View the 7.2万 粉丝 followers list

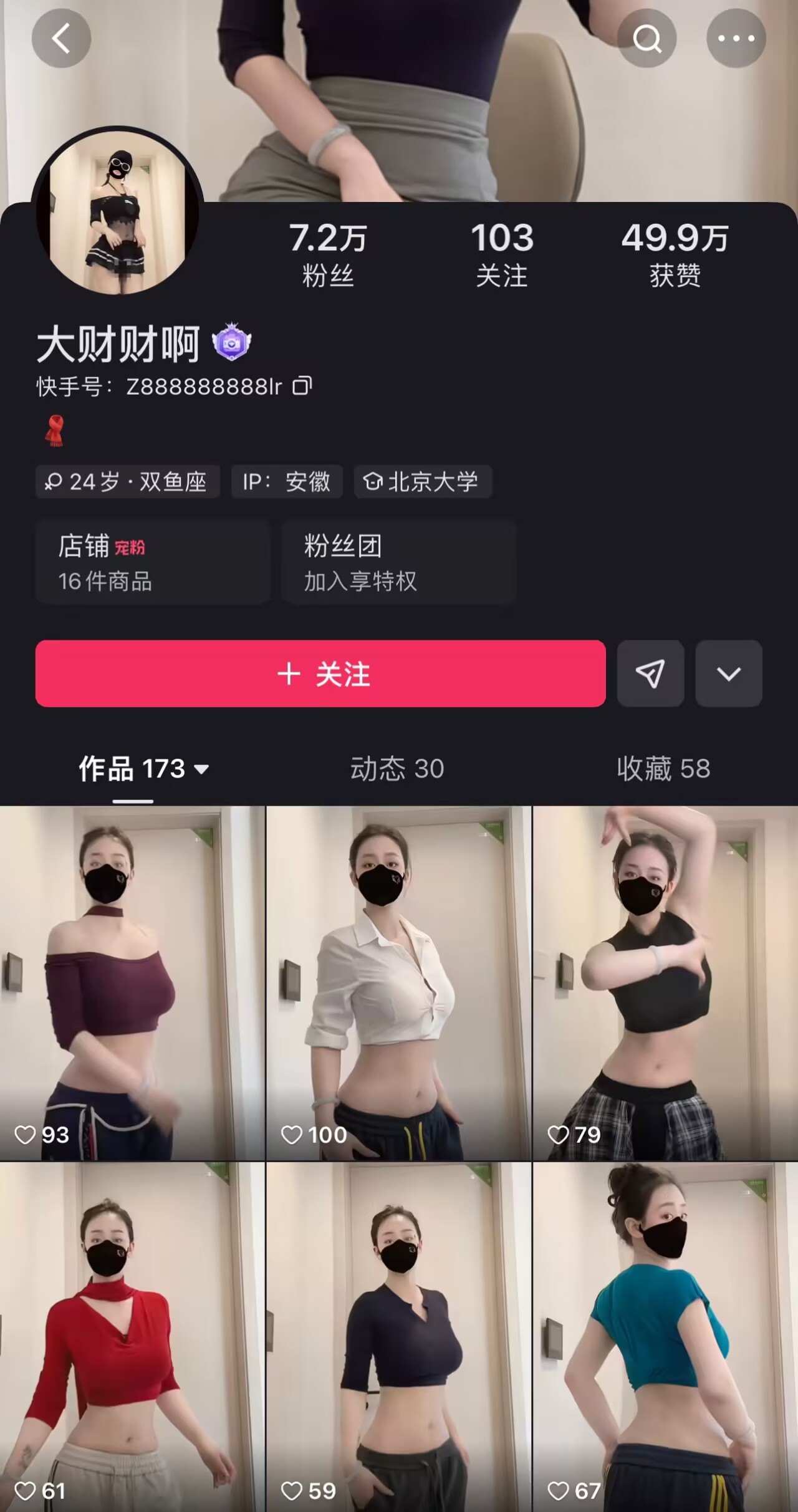tap(328, 254)
